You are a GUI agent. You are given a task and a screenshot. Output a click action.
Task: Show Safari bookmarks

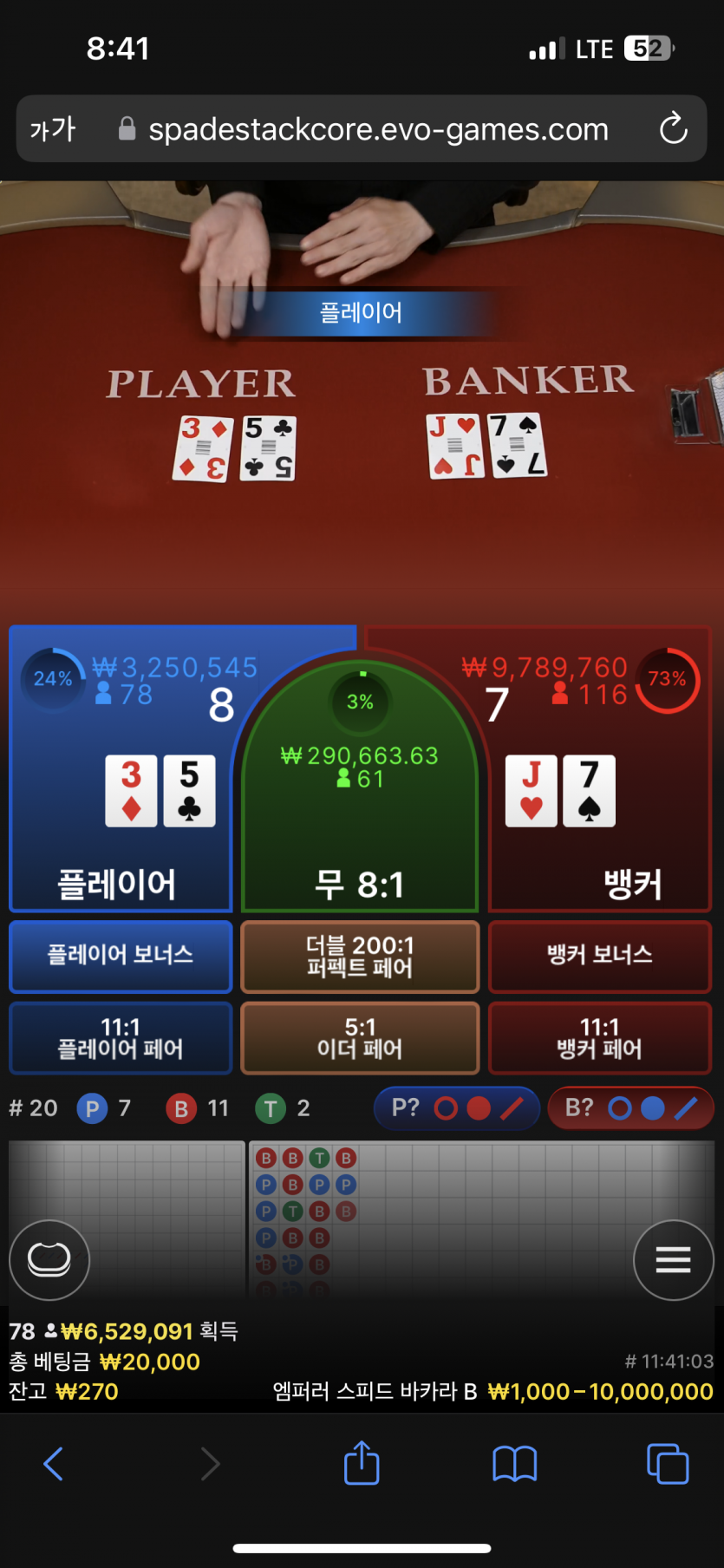tap(514, 1464)
